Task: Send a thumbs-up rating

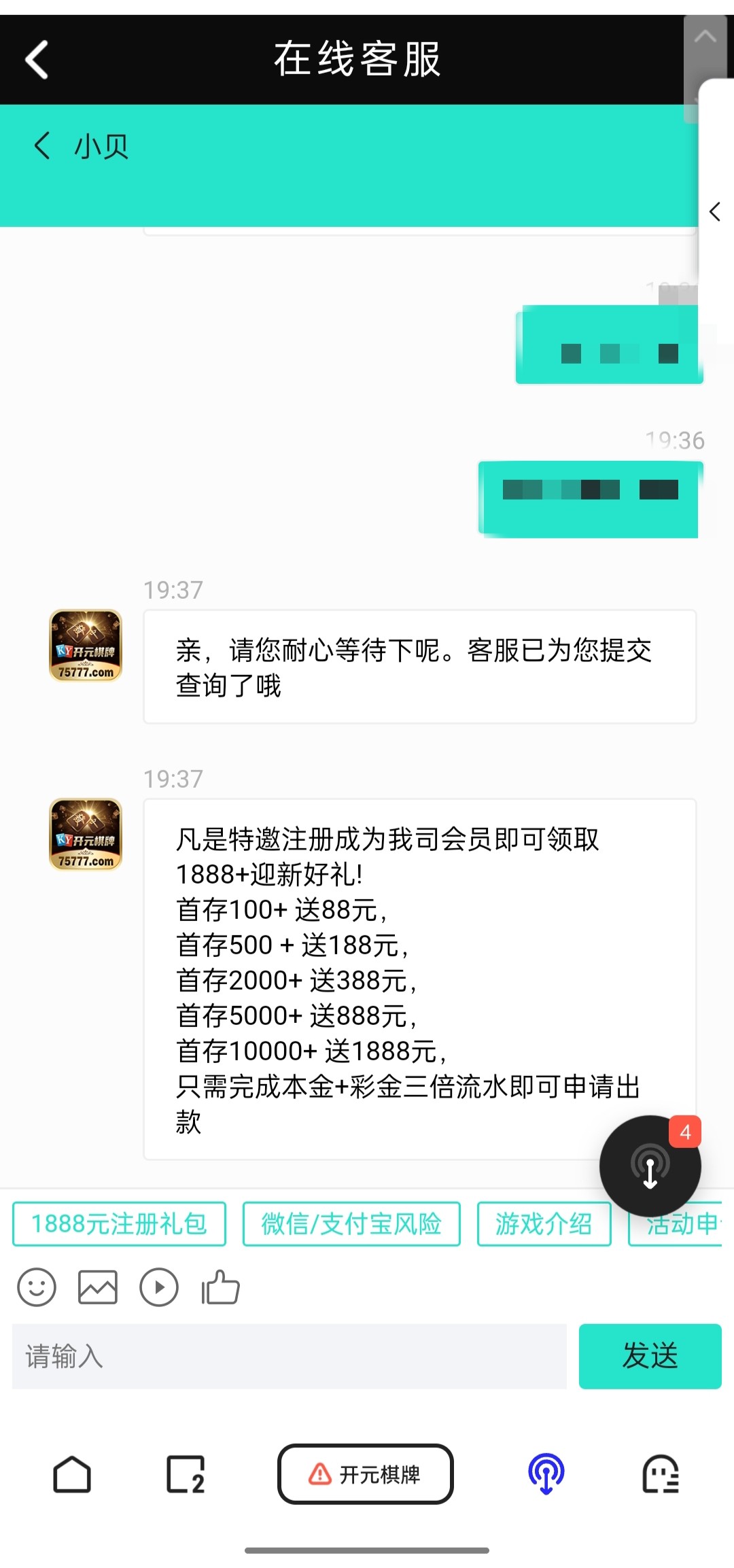Action: [220, 1287]
